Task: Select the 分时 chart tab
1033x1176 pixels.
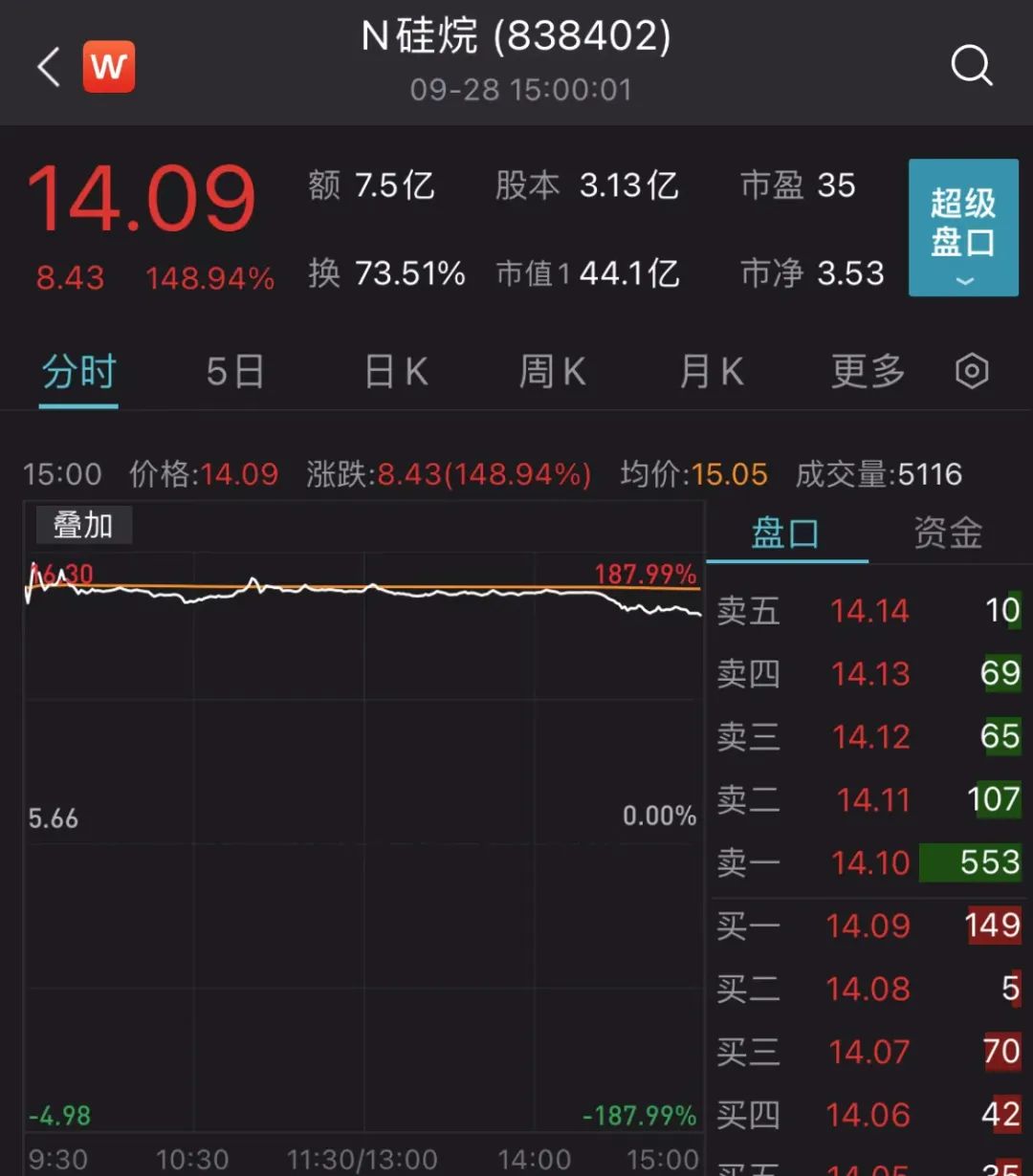Action: 78,372
